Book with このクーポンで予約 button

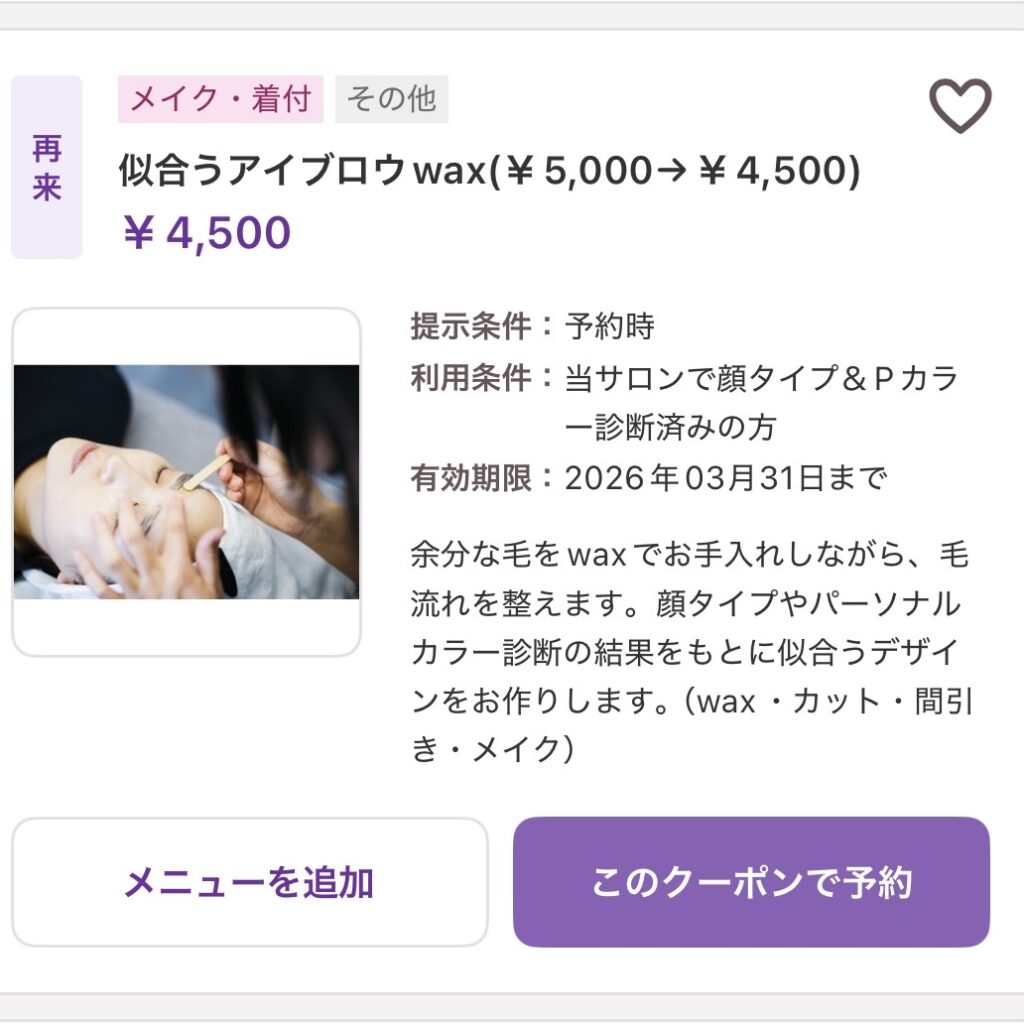(751, 882)
